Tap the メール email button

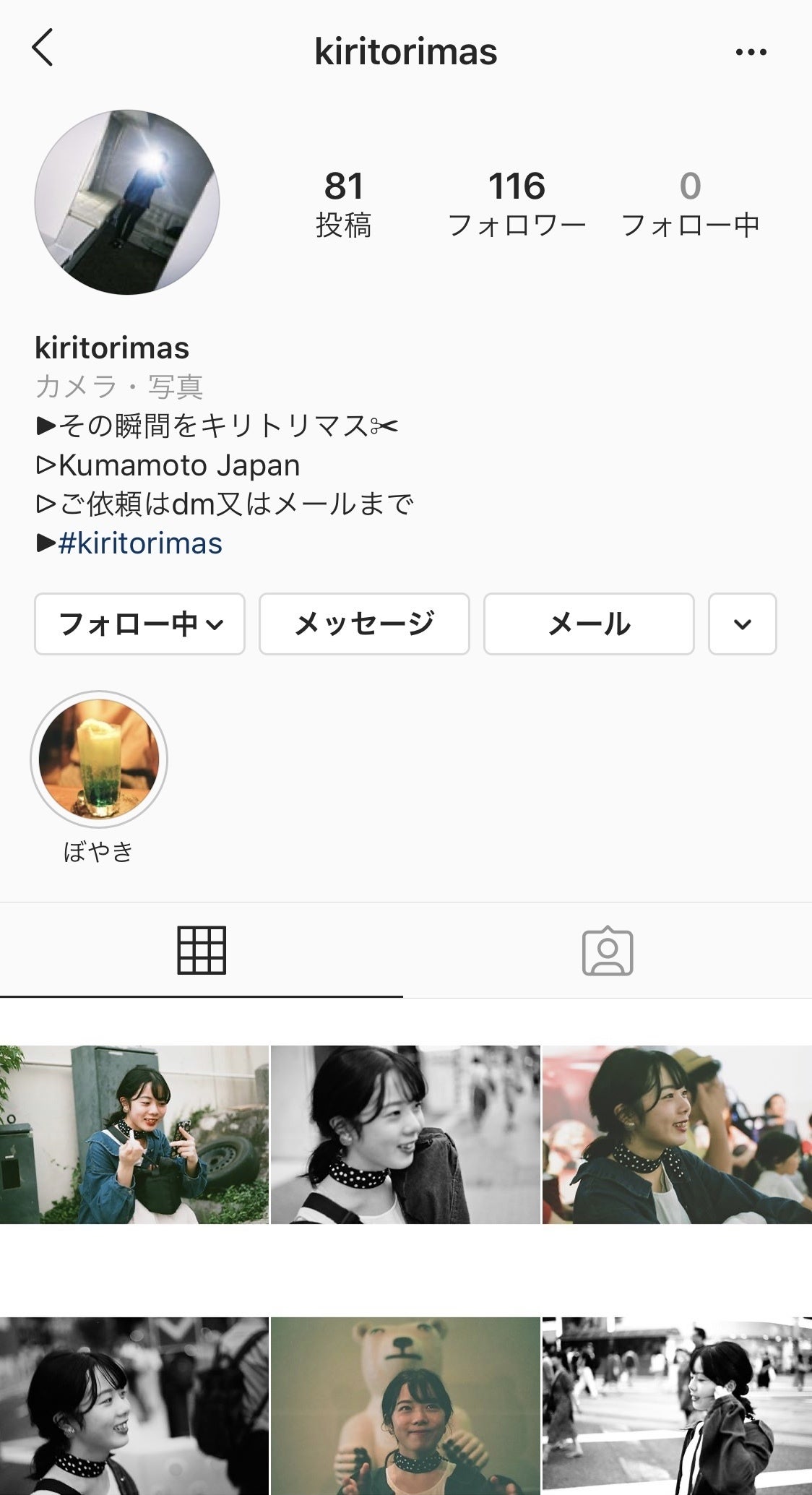pyautogui.click(x=589, y=624)
